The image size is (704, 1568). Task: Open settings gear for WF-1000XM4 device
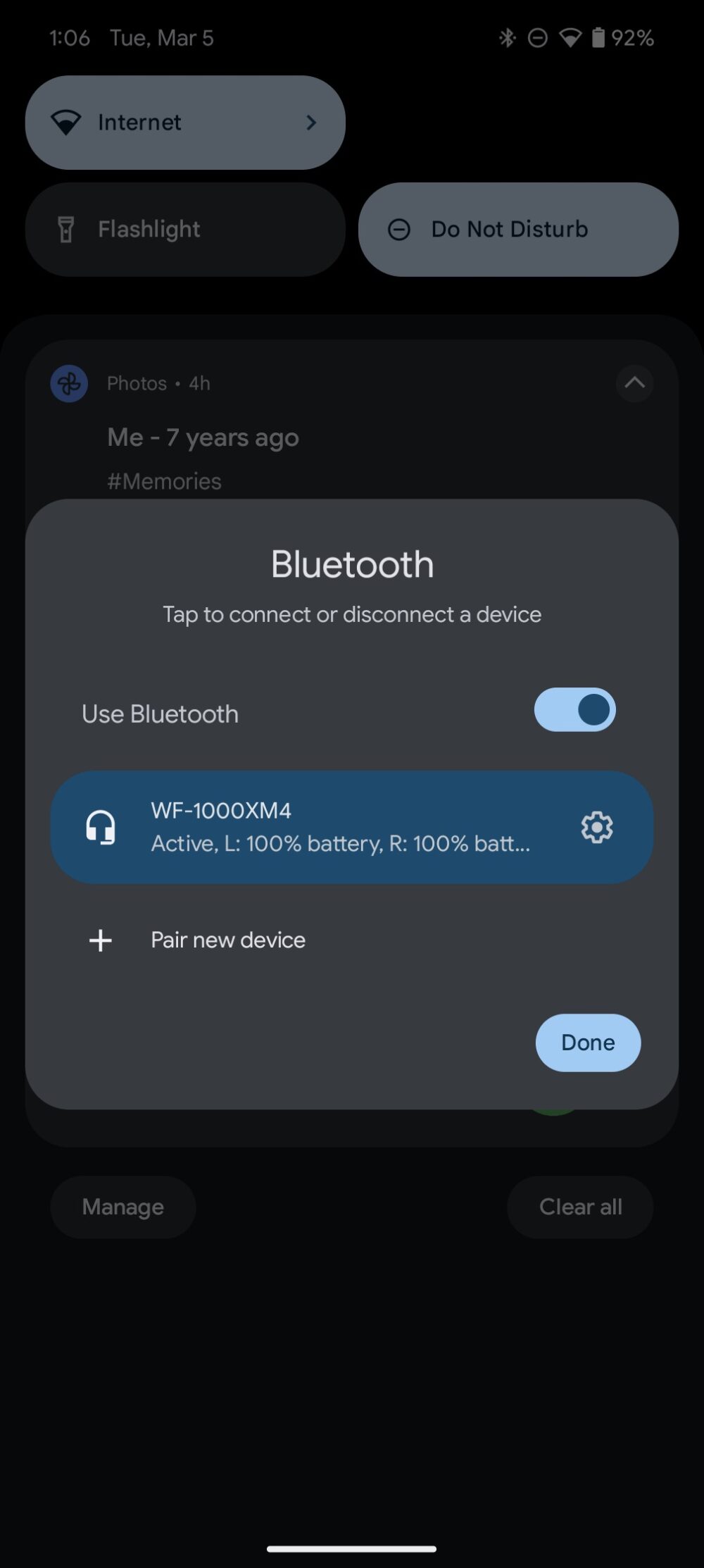pyautogui.click(x=598, y=828)
